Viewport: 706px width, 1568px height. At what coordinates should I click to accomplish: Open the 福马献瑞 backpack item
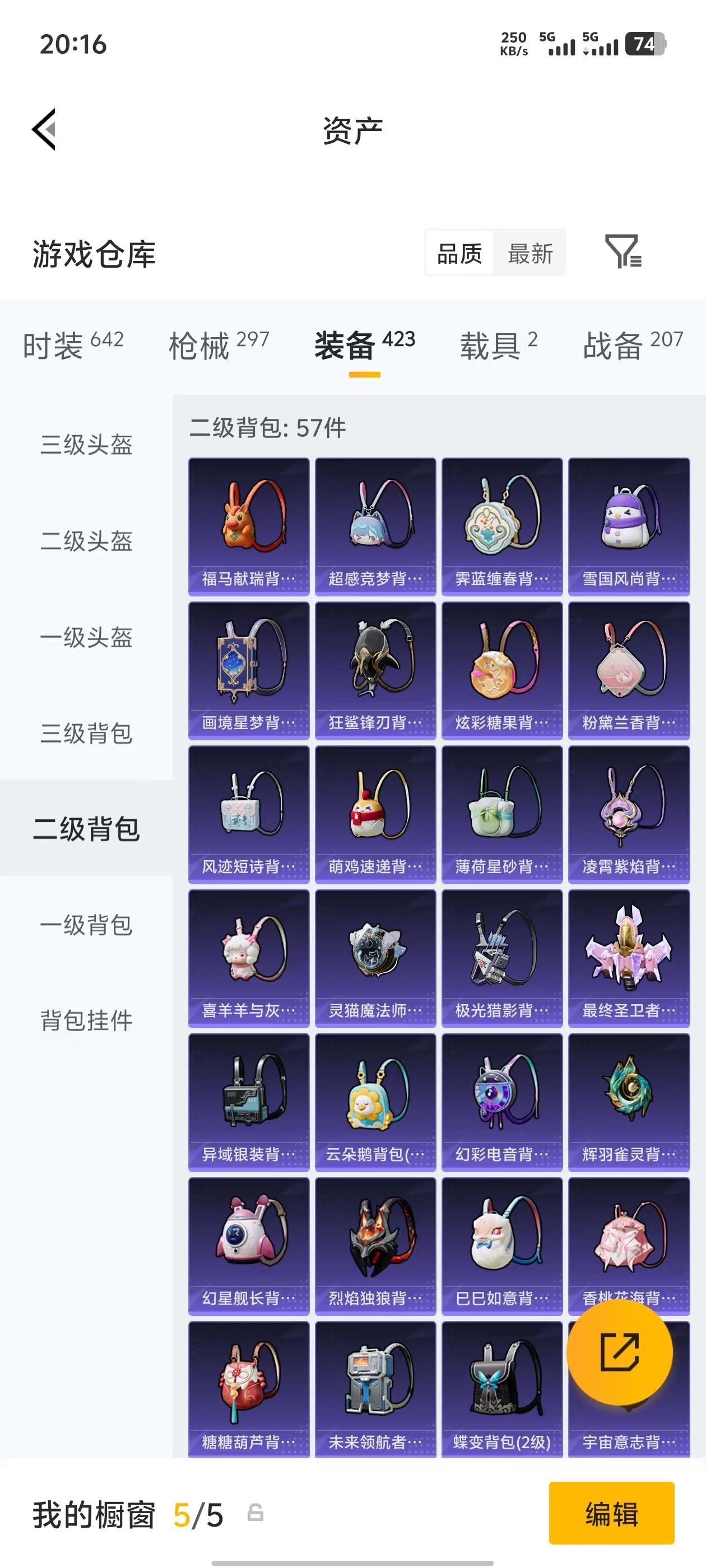pos(249,526)
